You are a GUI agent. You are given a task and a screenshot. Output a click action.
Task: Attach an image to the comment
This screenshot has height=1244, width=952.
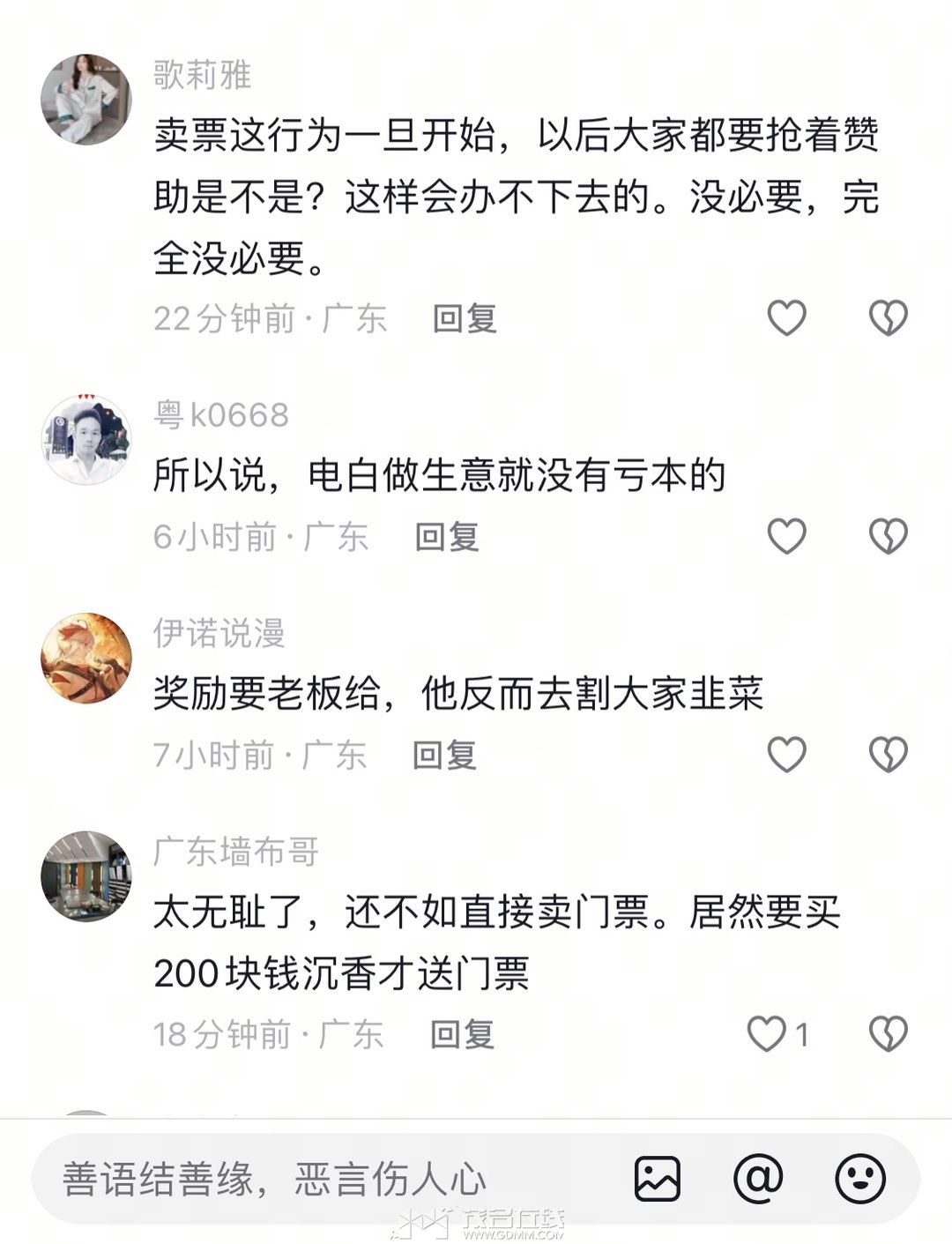point(658,1179)
